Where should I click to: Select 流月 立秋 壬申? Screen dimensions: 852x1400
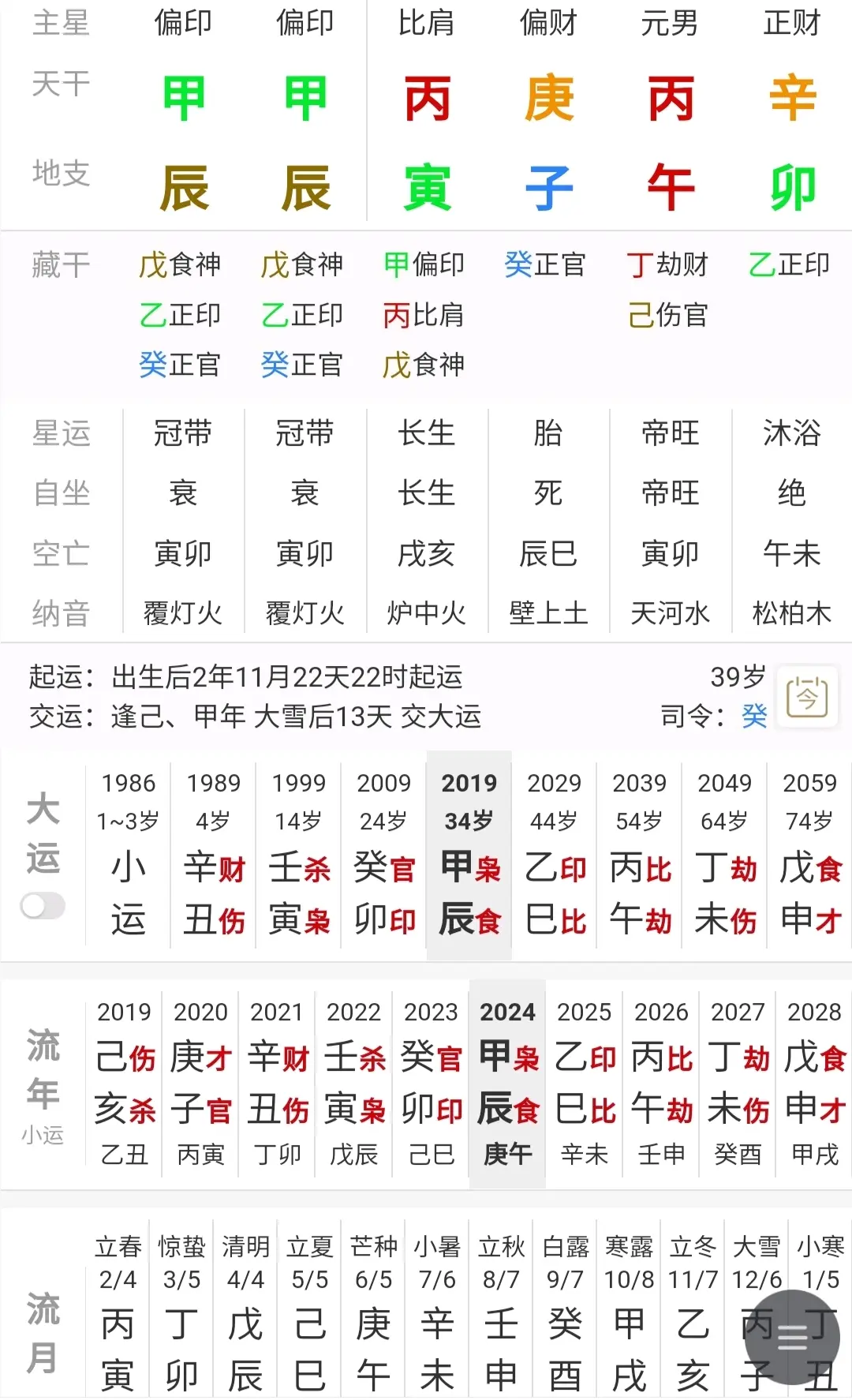click(501, 1314)
